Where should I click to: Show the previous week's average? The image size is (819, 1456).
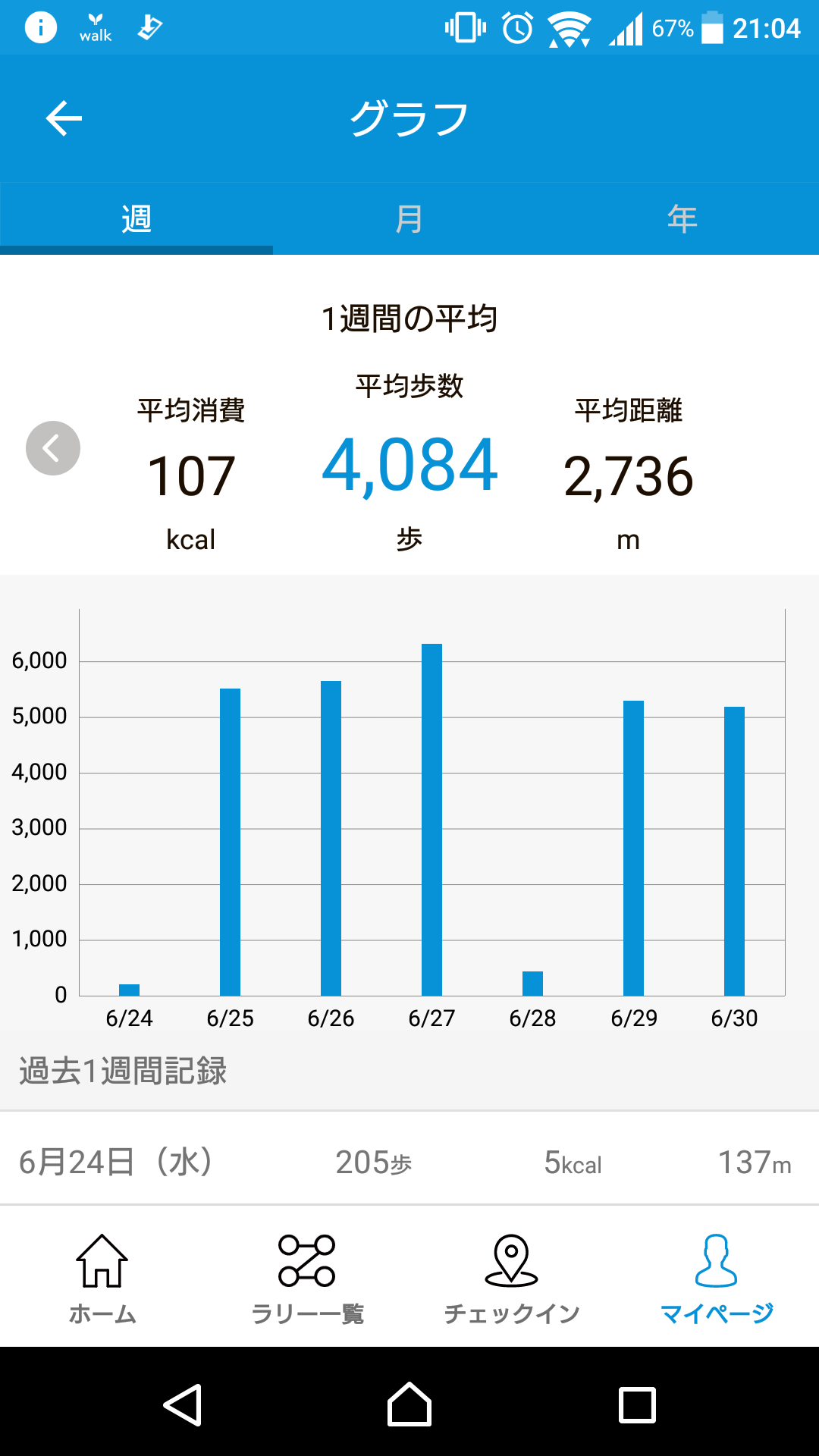coord(53,448)
